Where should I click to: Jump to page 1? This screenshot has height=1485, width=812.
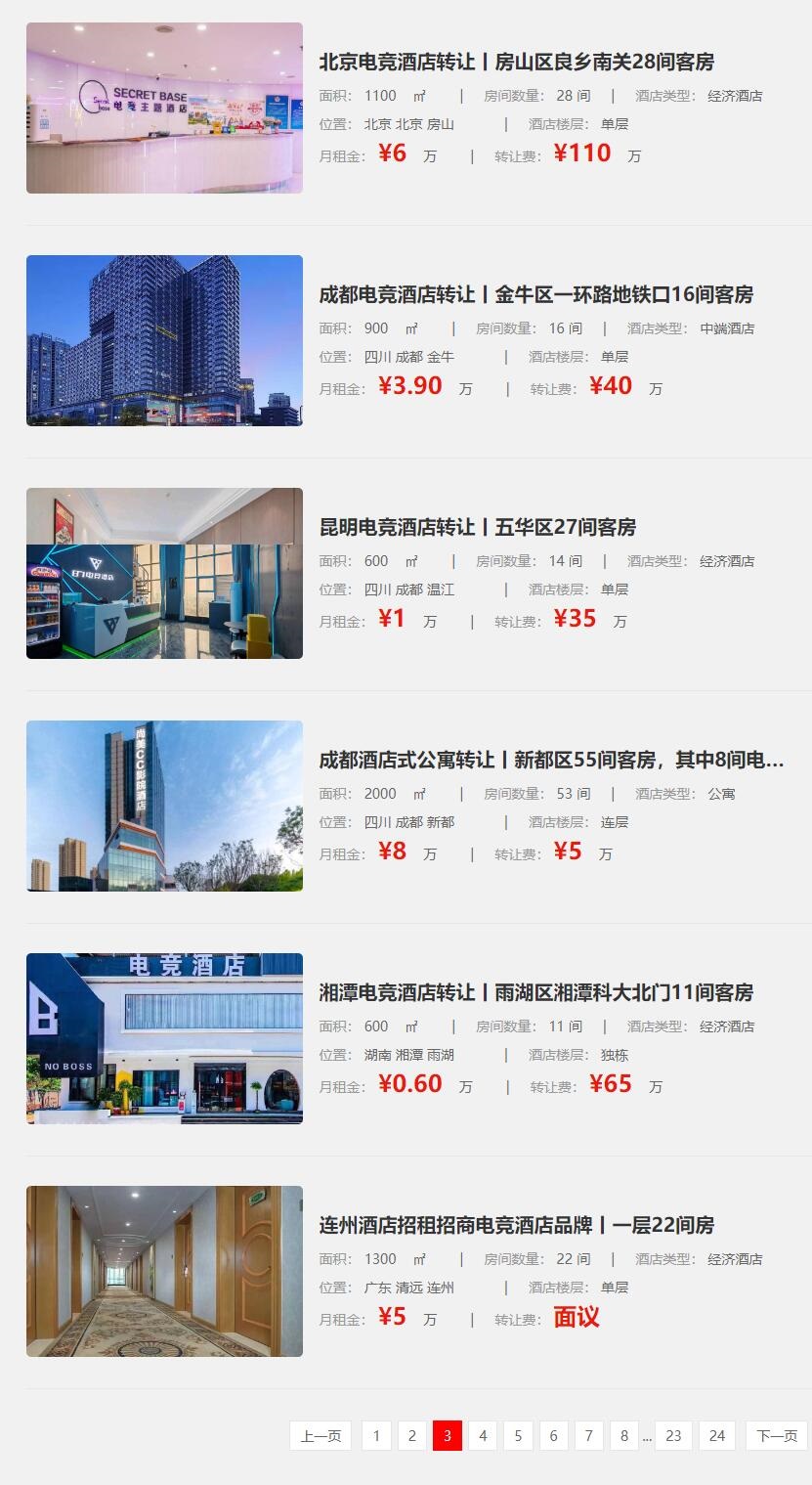[376, 1435]
